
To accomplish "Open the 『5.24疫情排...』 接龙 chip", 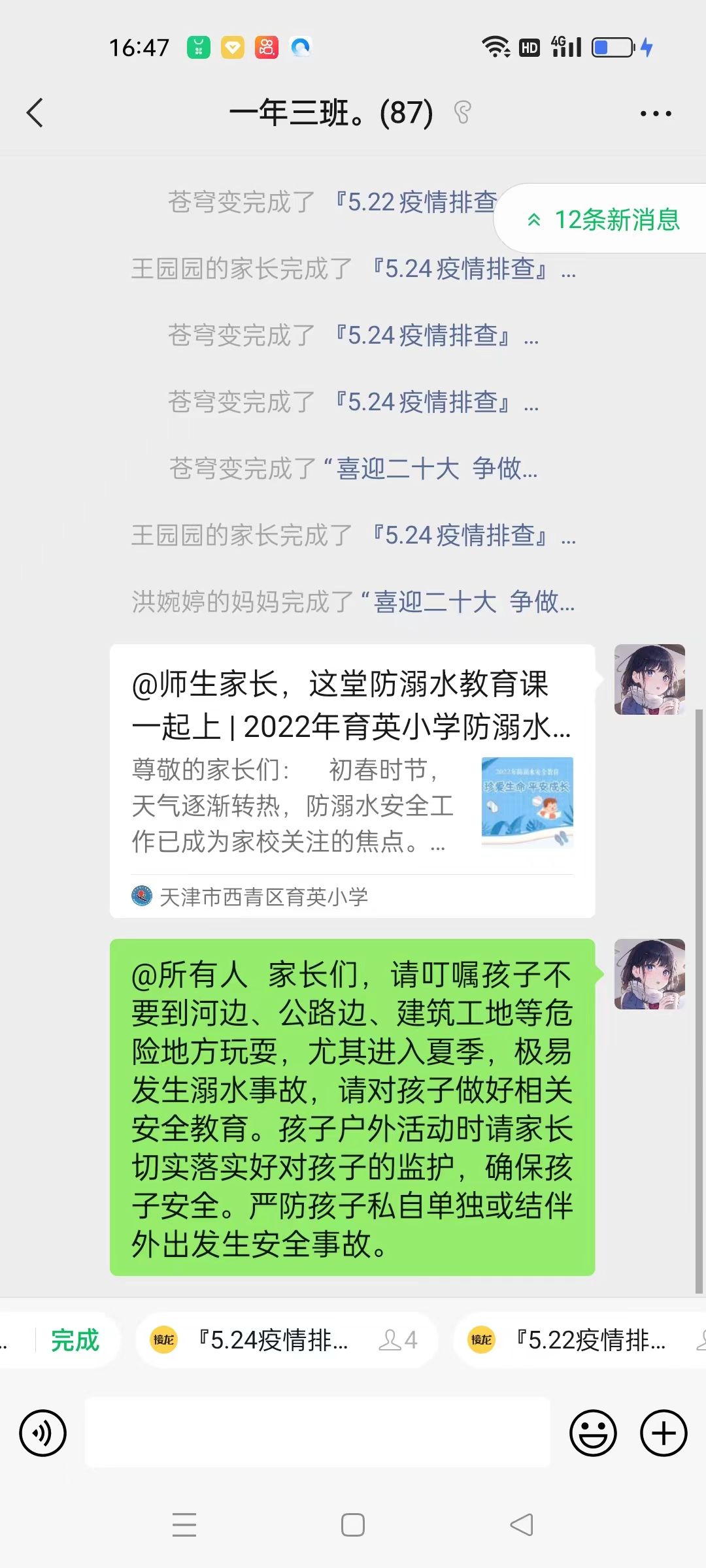I will [286, 1341].
